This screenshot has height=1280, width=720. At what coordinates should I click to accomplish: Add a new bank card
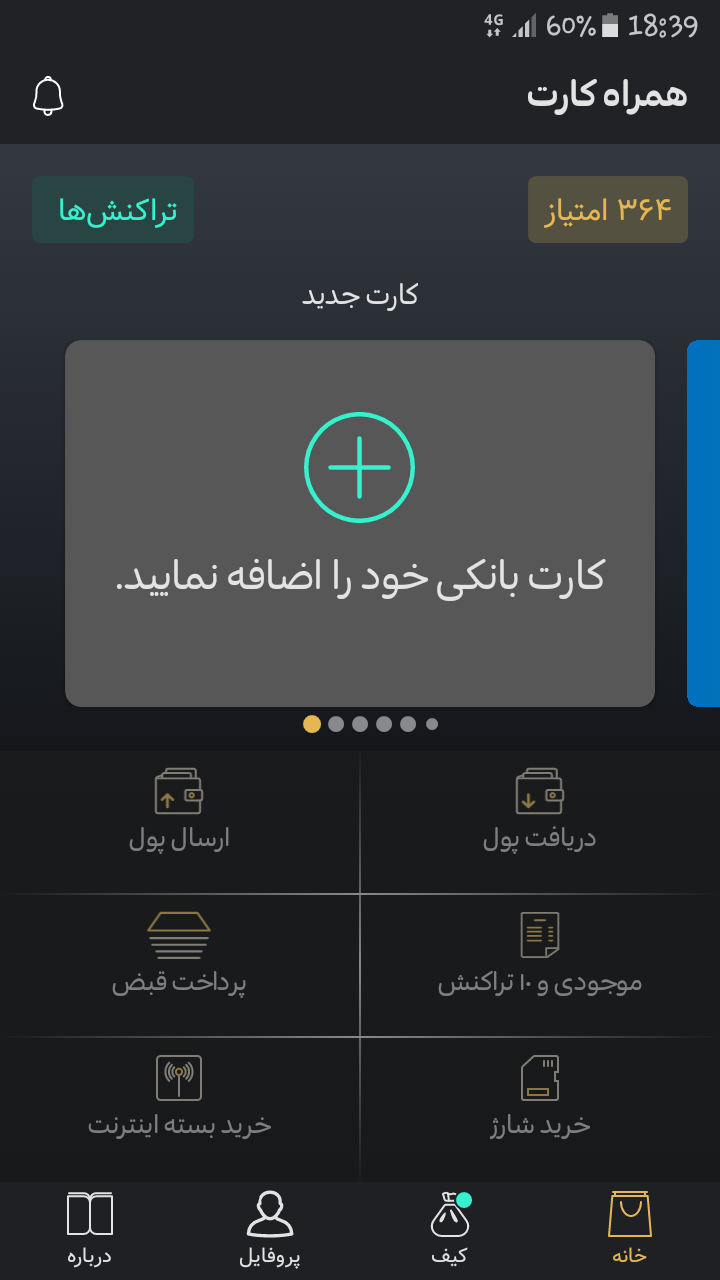click(359, 468)
